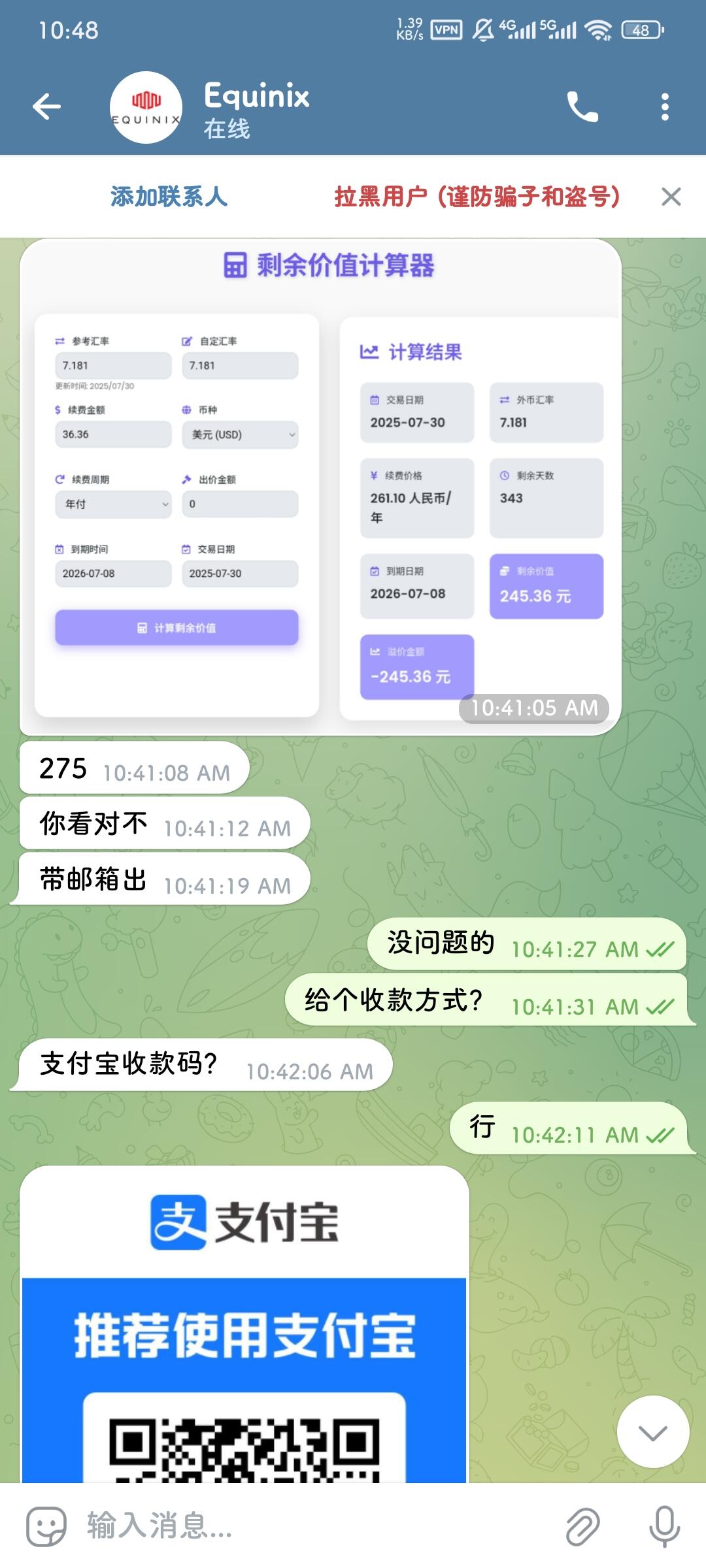Open the Equinix profile from the header

point(255,108)
